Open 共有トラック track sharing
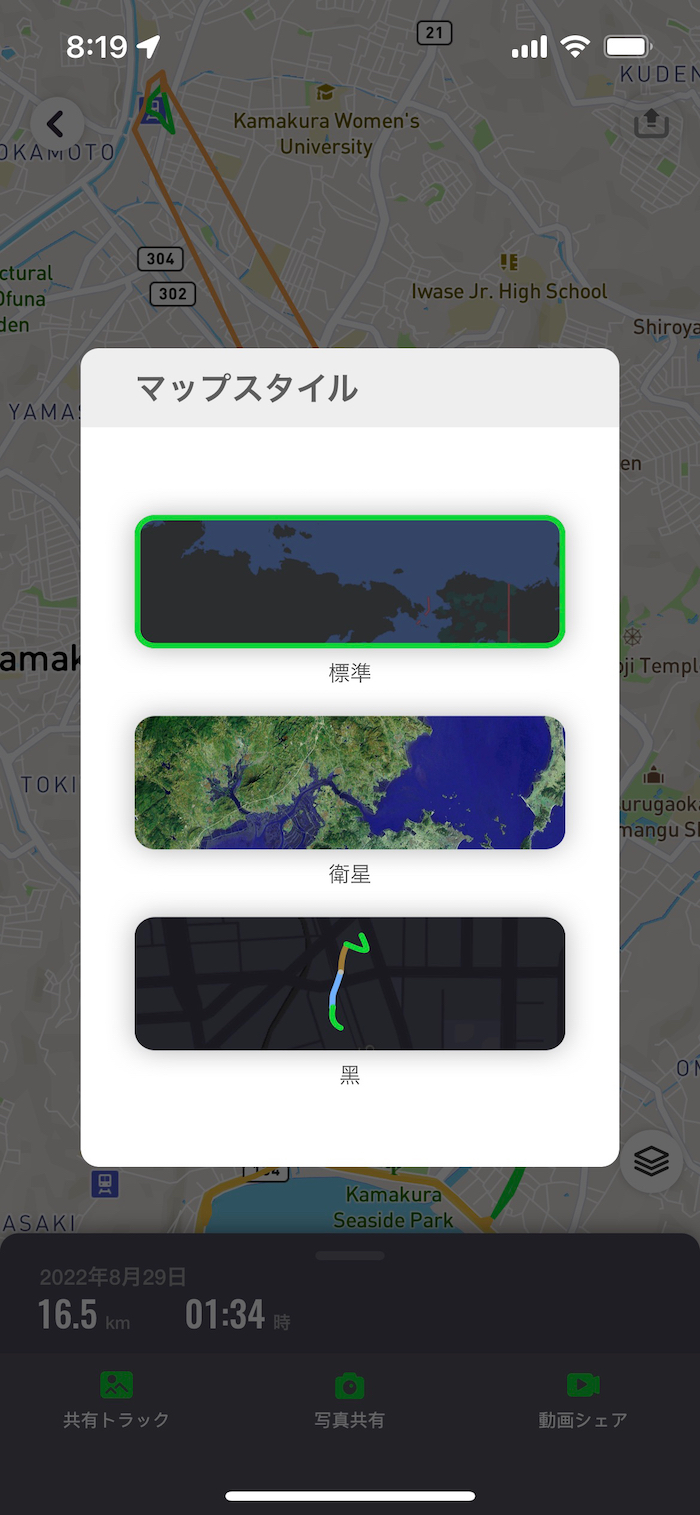Viewport: 700px width, 1515px height. [x=116, y=1399]
